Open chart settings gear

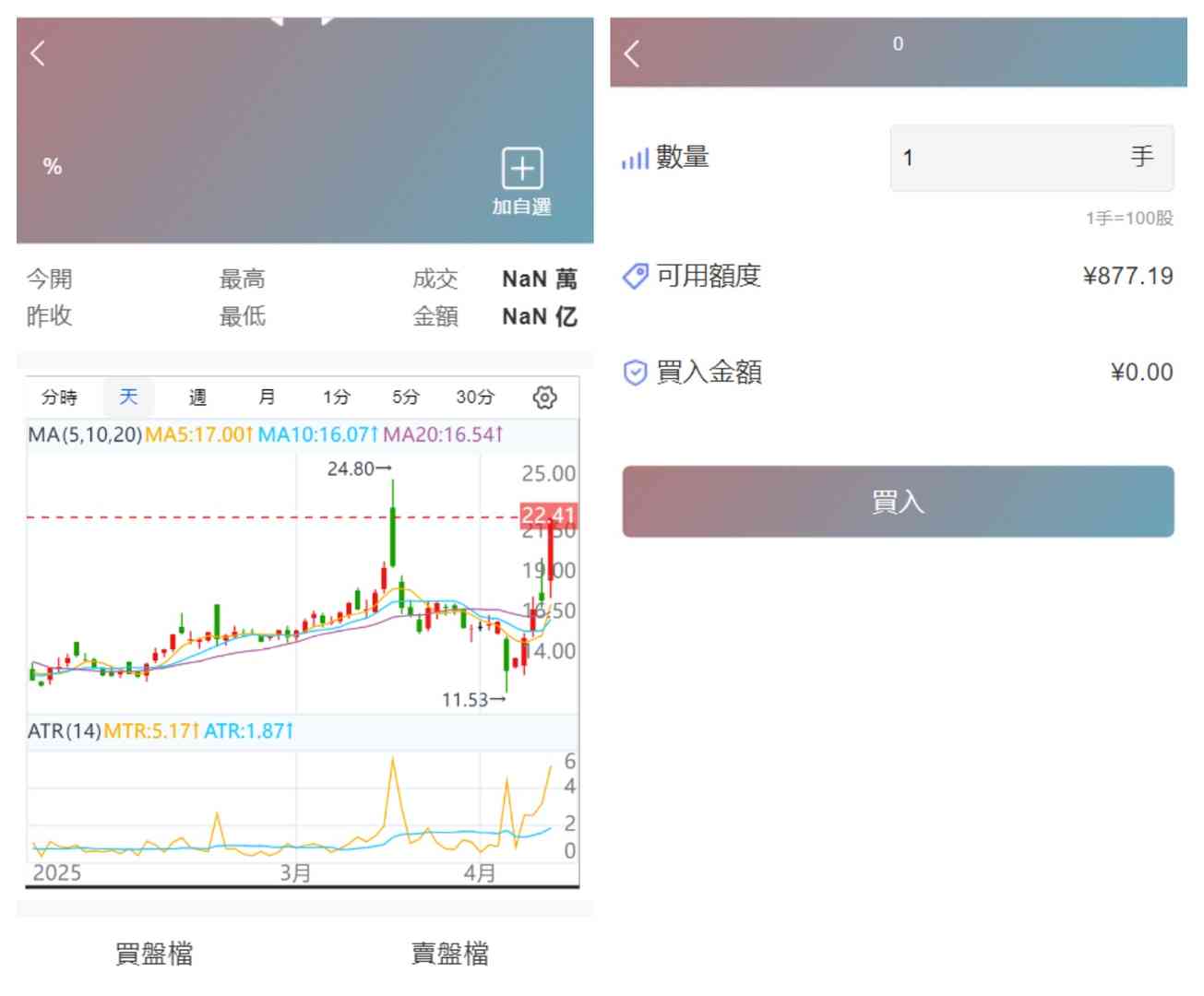(x=545, y=397)
